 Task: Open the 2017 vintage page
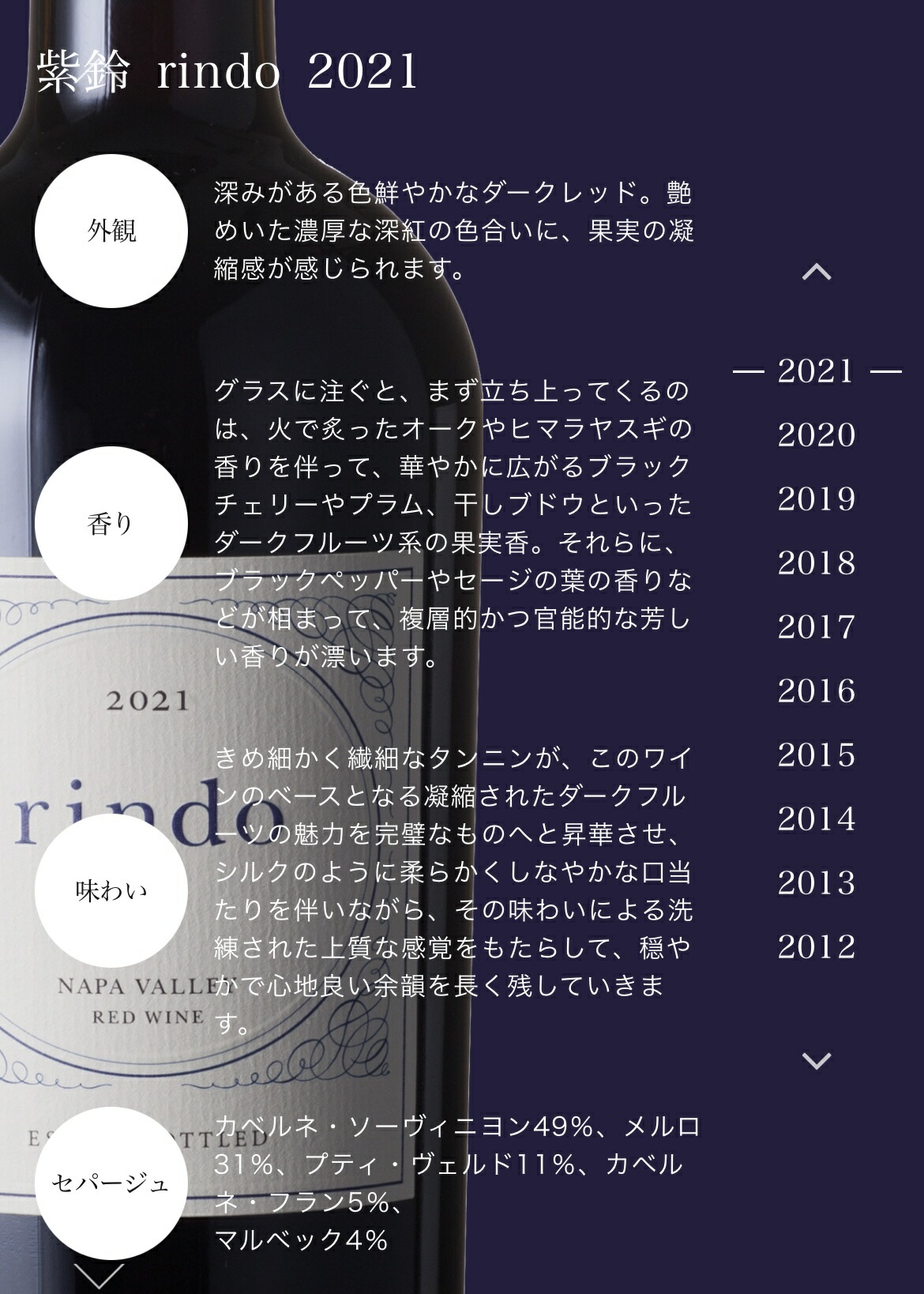pos(817,627)
